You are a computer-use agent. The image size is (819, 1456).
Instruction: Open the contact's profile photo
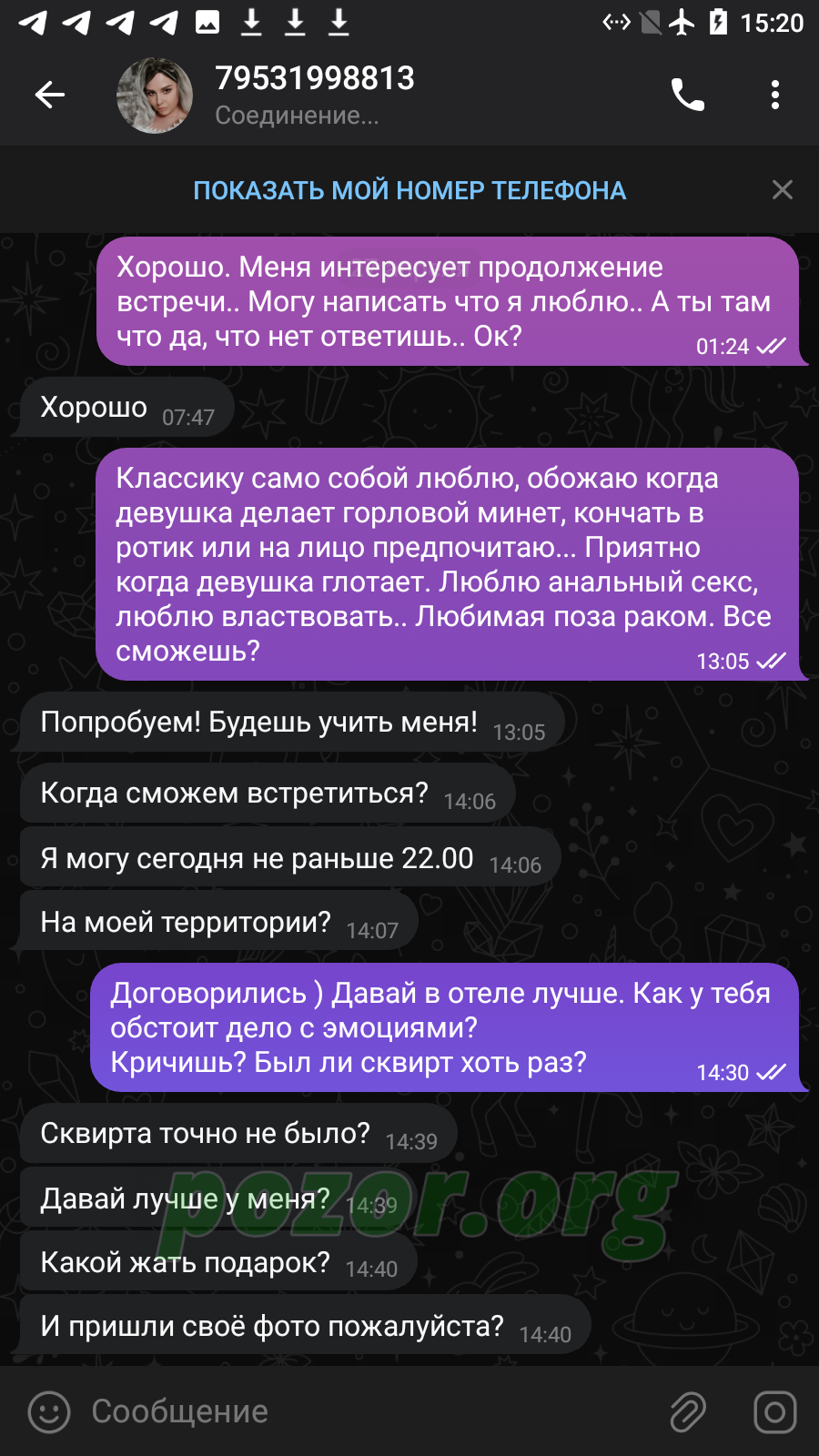[x=155, y=96]
